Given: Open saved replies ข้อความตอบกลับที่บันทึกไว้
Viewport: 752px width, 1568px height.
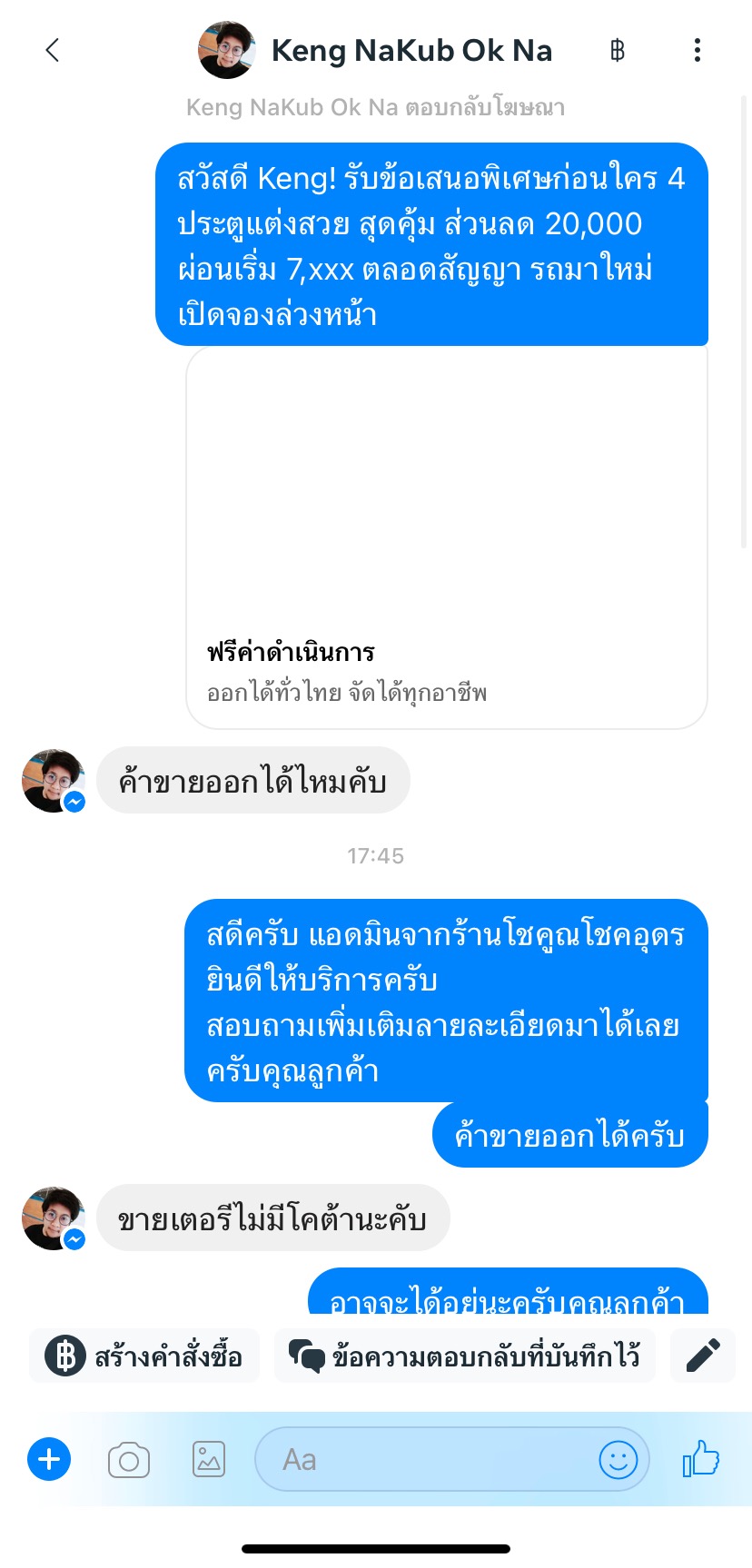Looking at the screenshot, I should [x=465, y=1356].
